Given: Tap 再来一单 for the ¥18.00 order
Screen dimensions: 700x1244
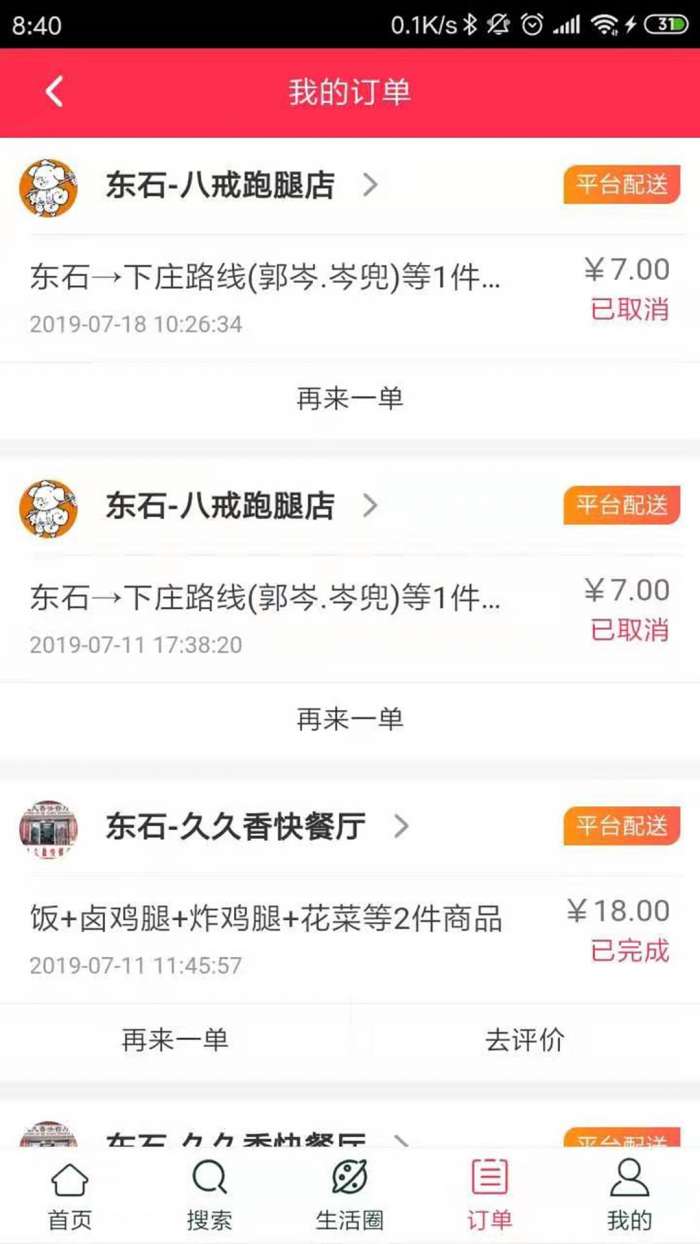Looking at the screenshot, I should [175, 1040].
